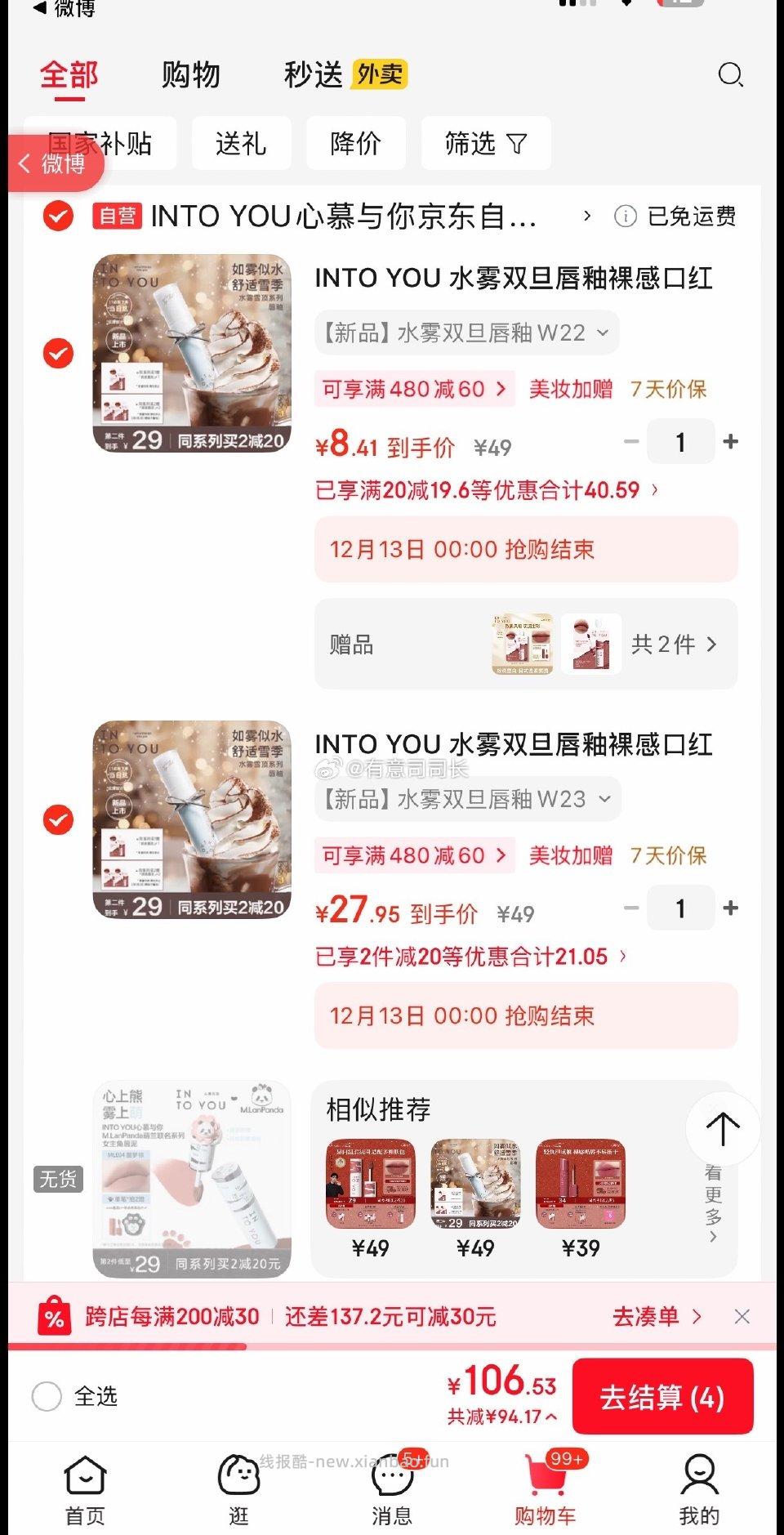The image size is (784, 1535).
Task: Deselect the W22 lipstick item checkbox
Action: pos(57,355)
